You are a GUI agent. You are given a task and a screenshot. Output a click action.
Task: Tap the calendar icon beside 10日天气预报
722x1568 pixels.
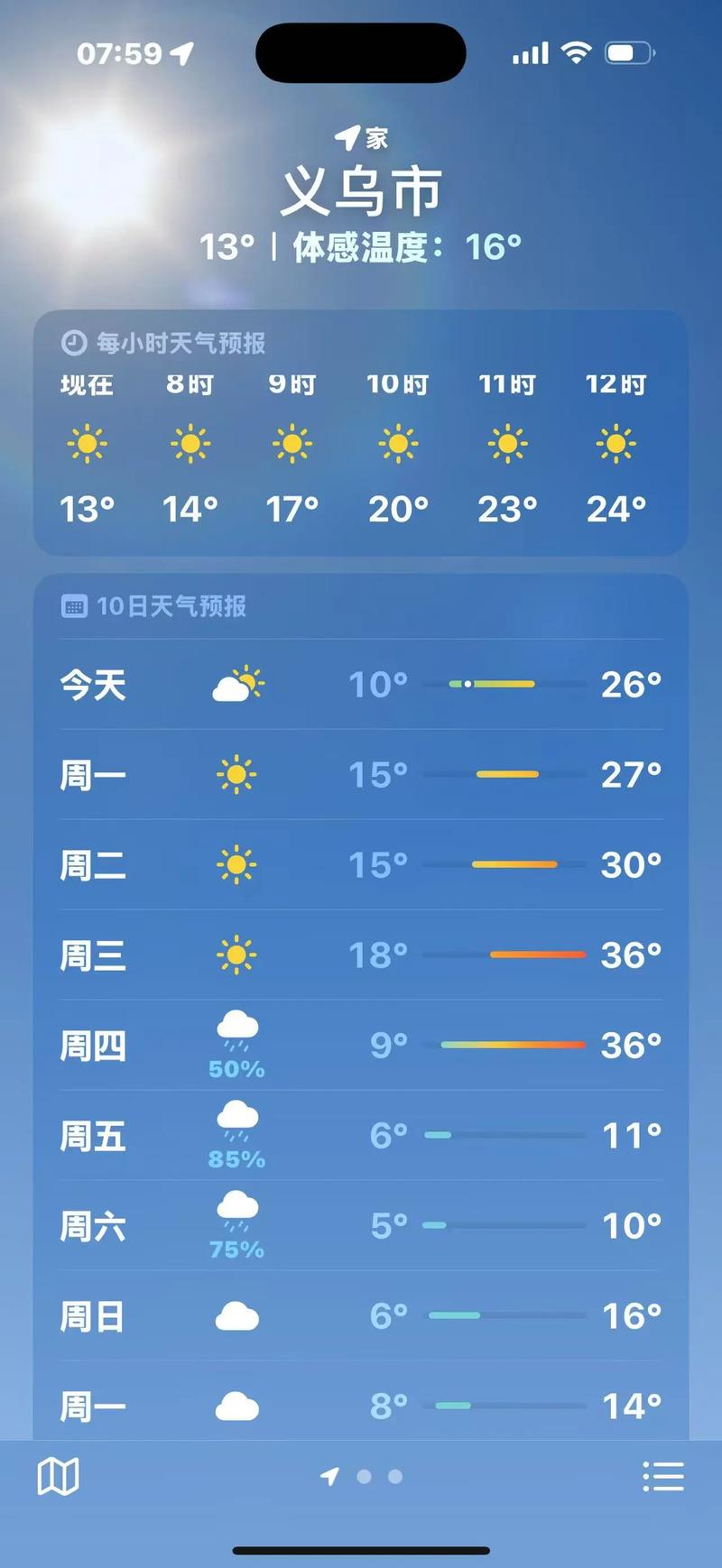tap(72, 605)
